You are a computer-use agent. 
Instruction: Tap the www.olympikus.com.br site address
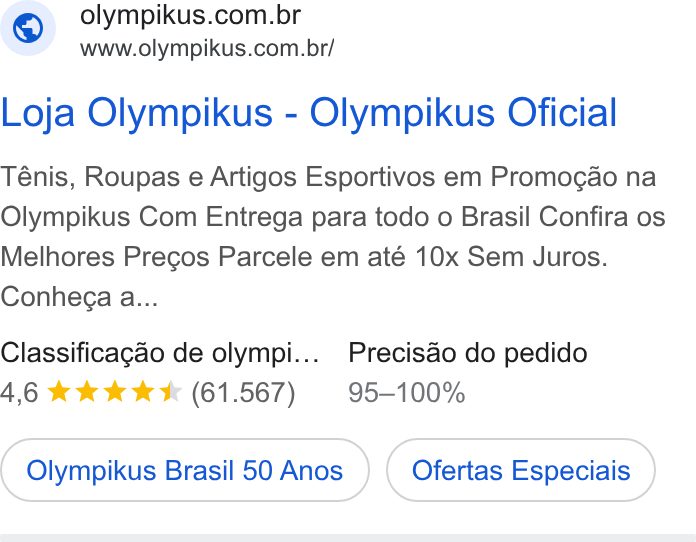pos(207,48)
